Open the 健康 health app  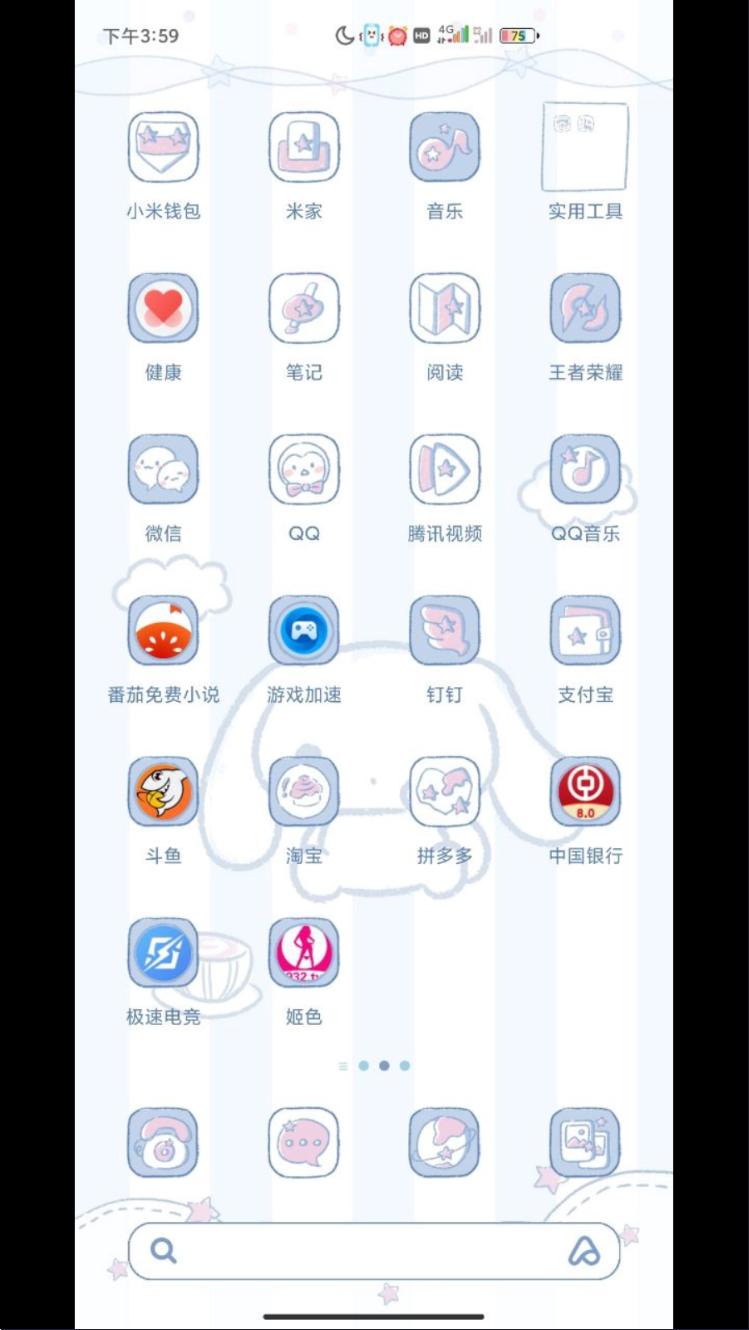click(x=163, y=308)
